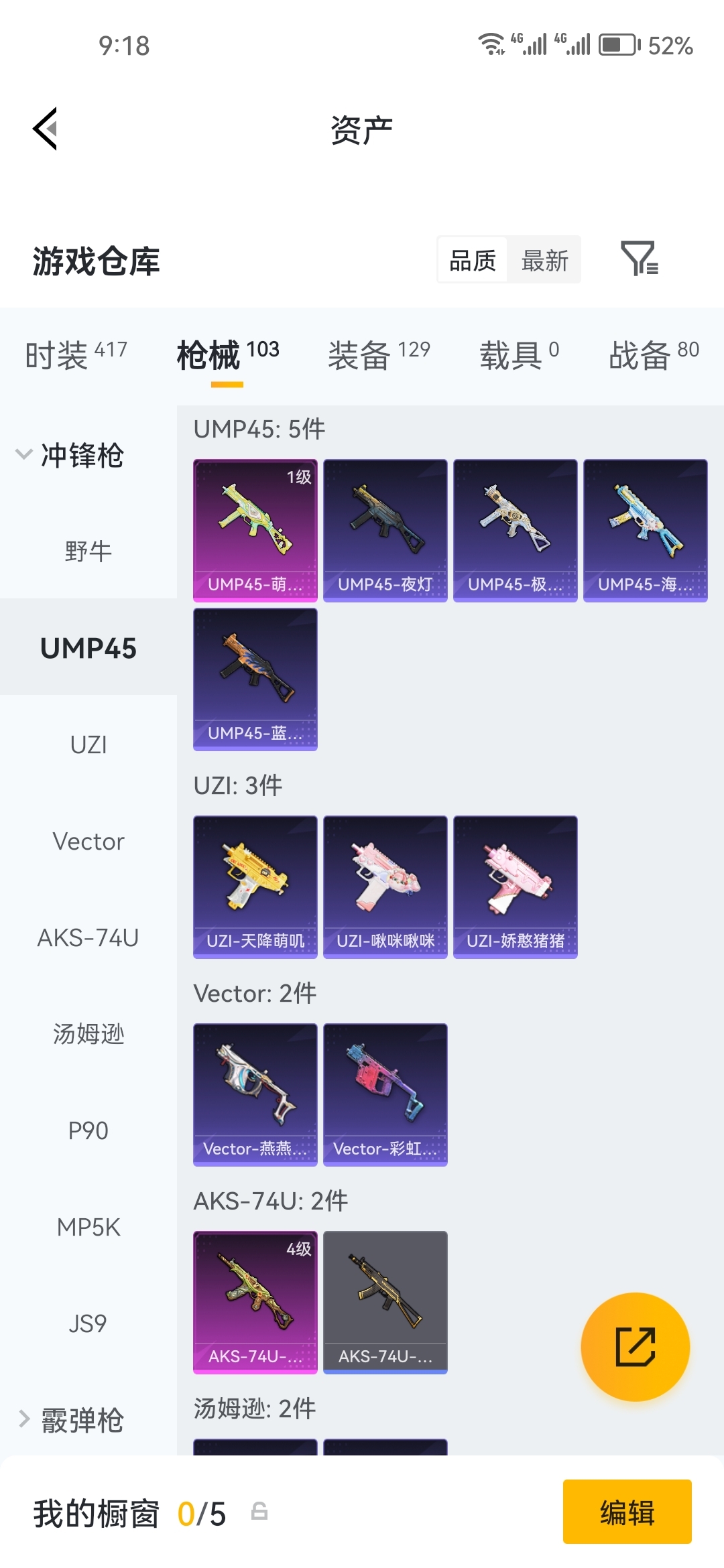Image resolution: width=724 pixels, height=1568 pixels.
Task: Switch to the 时装 tab
Action: [76, 354]
